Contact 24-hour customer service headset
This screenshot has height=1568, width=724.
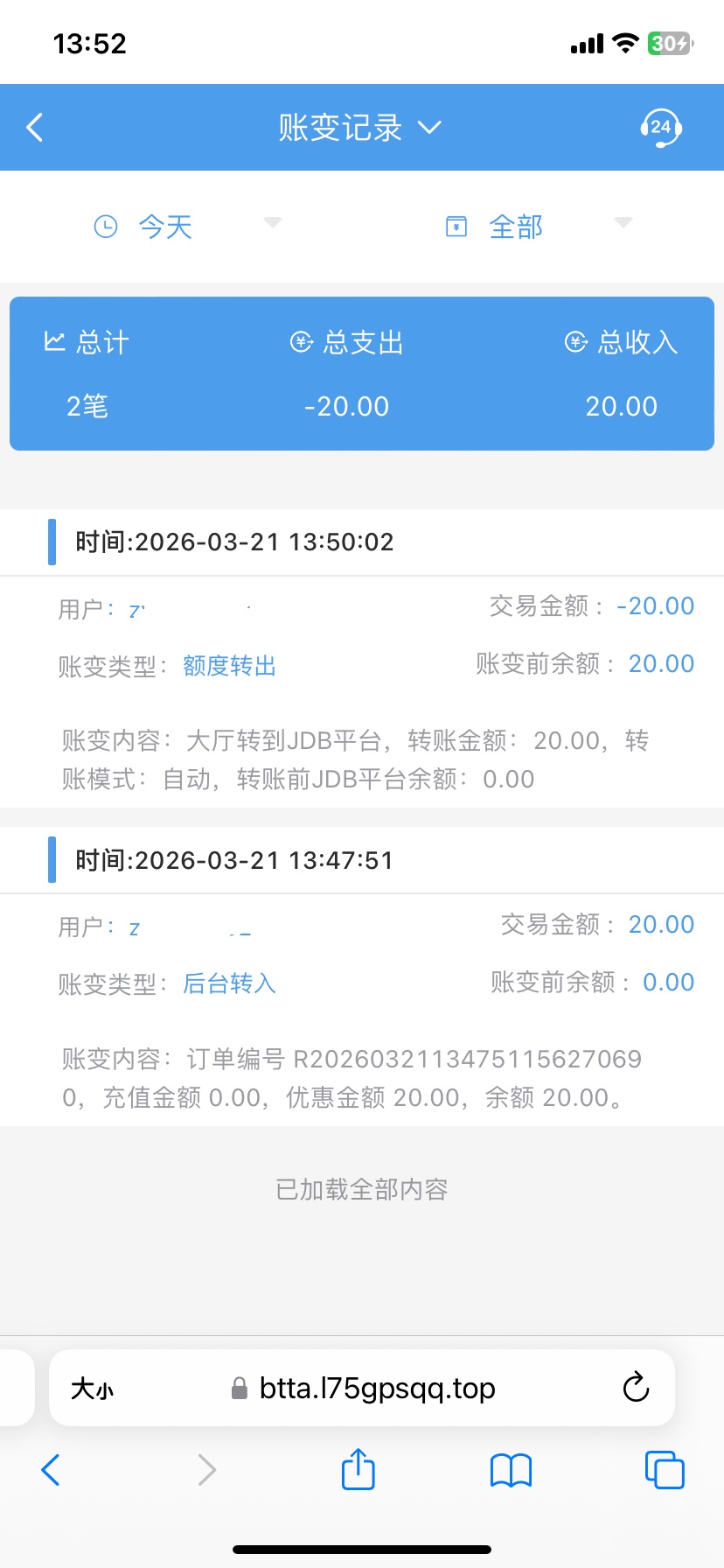pos(660,128)
